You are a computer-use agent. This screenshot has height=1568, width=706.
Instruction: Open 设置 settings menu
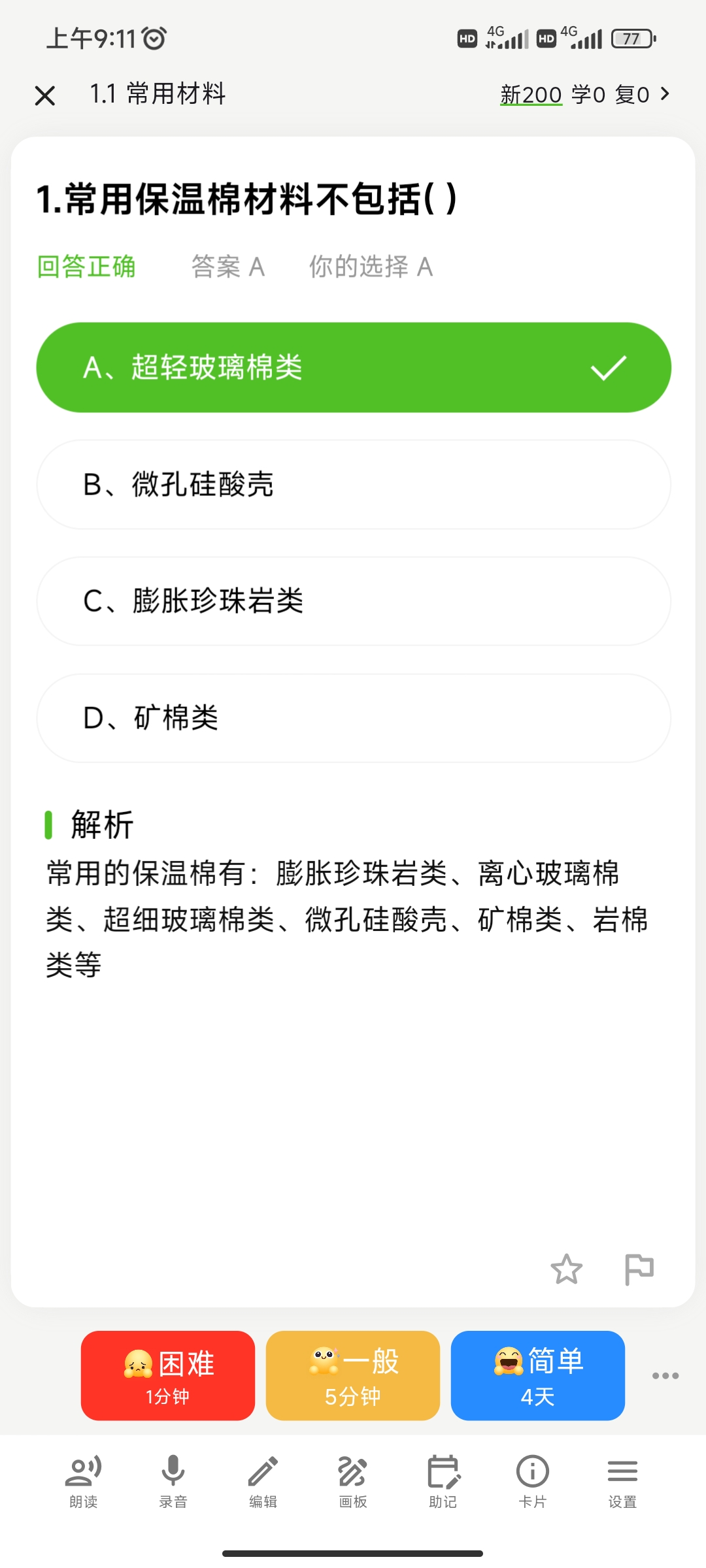(x=622, y=1482)
